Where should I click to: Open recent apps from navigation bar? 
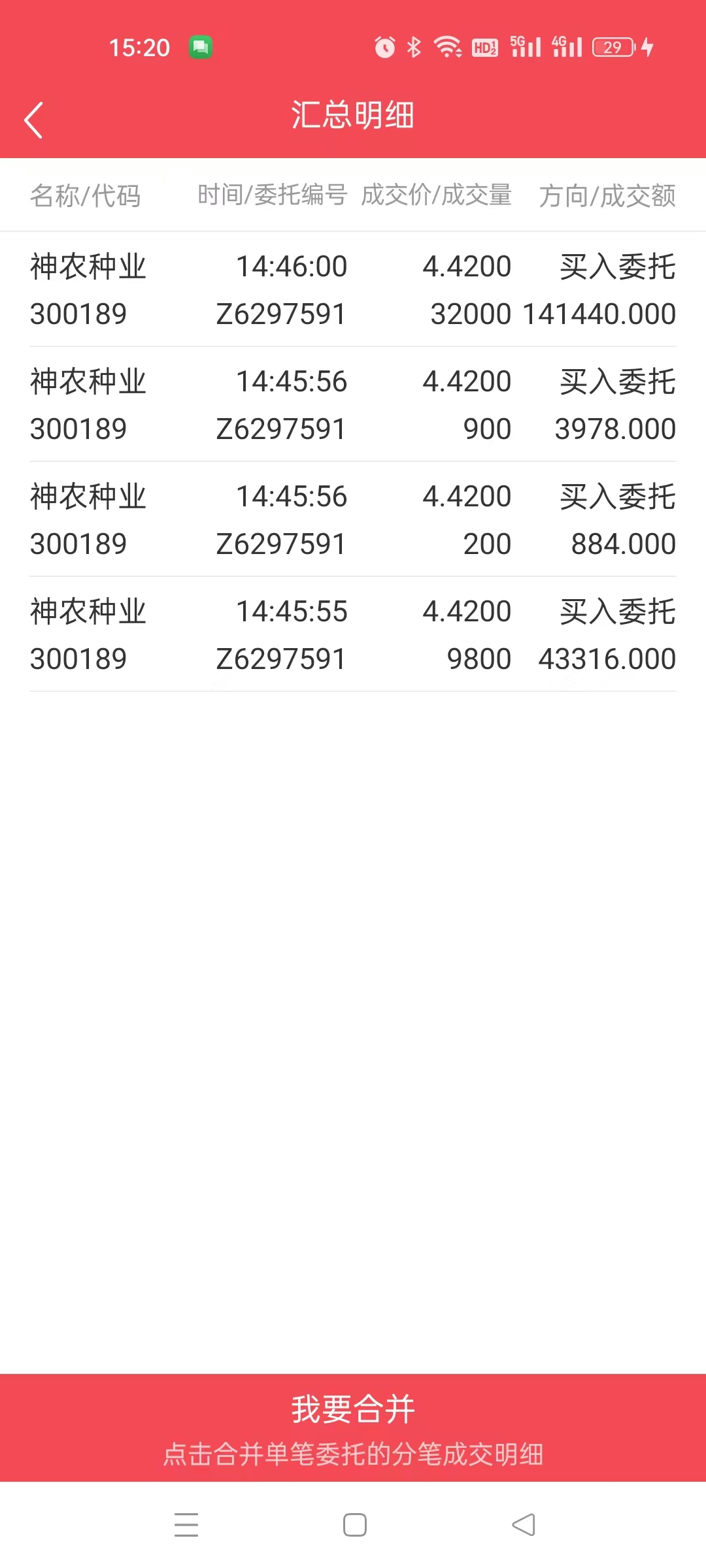coord(186,1525)
